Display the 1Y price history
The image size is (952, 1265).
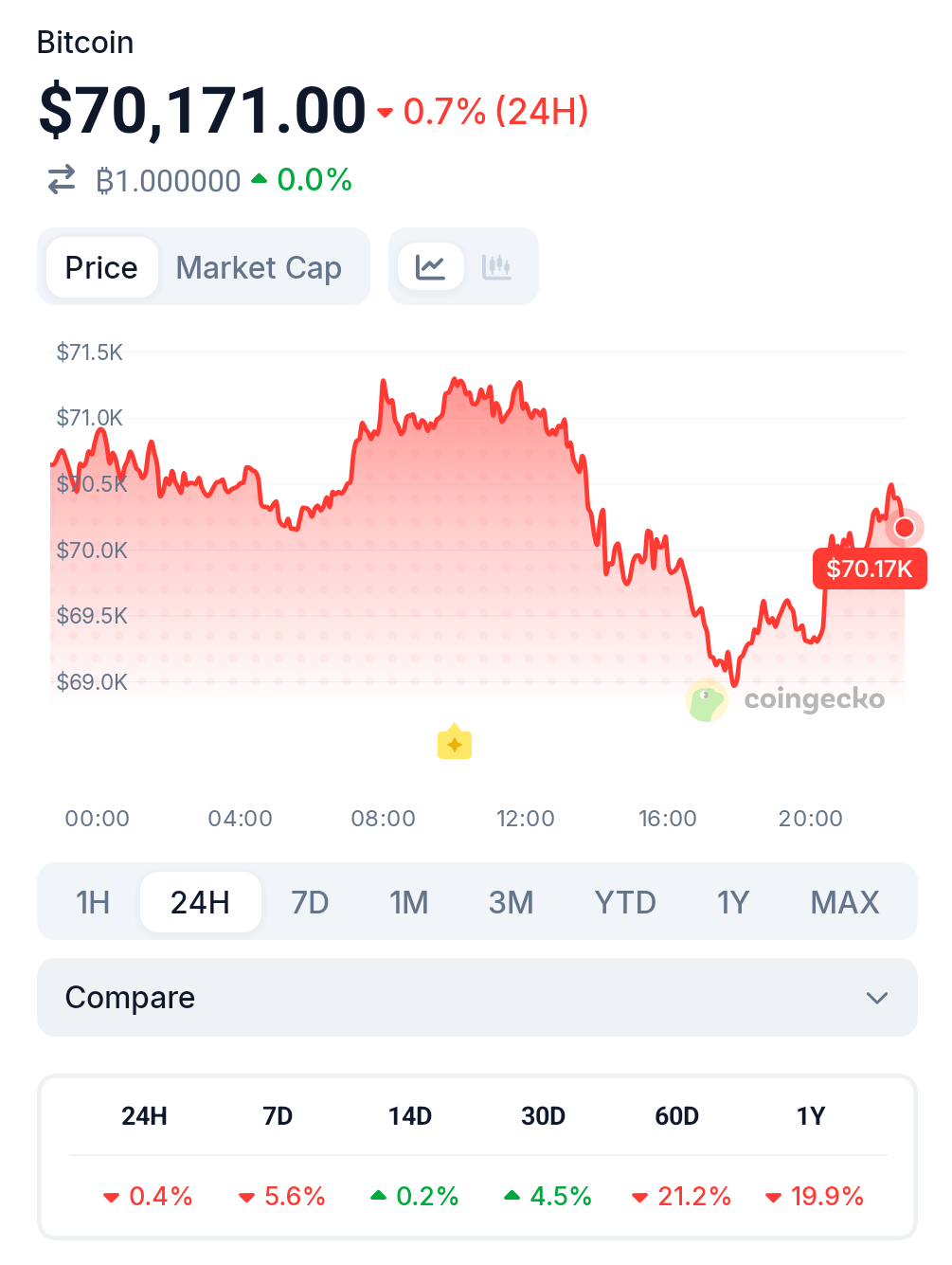(x=733, y=902)
